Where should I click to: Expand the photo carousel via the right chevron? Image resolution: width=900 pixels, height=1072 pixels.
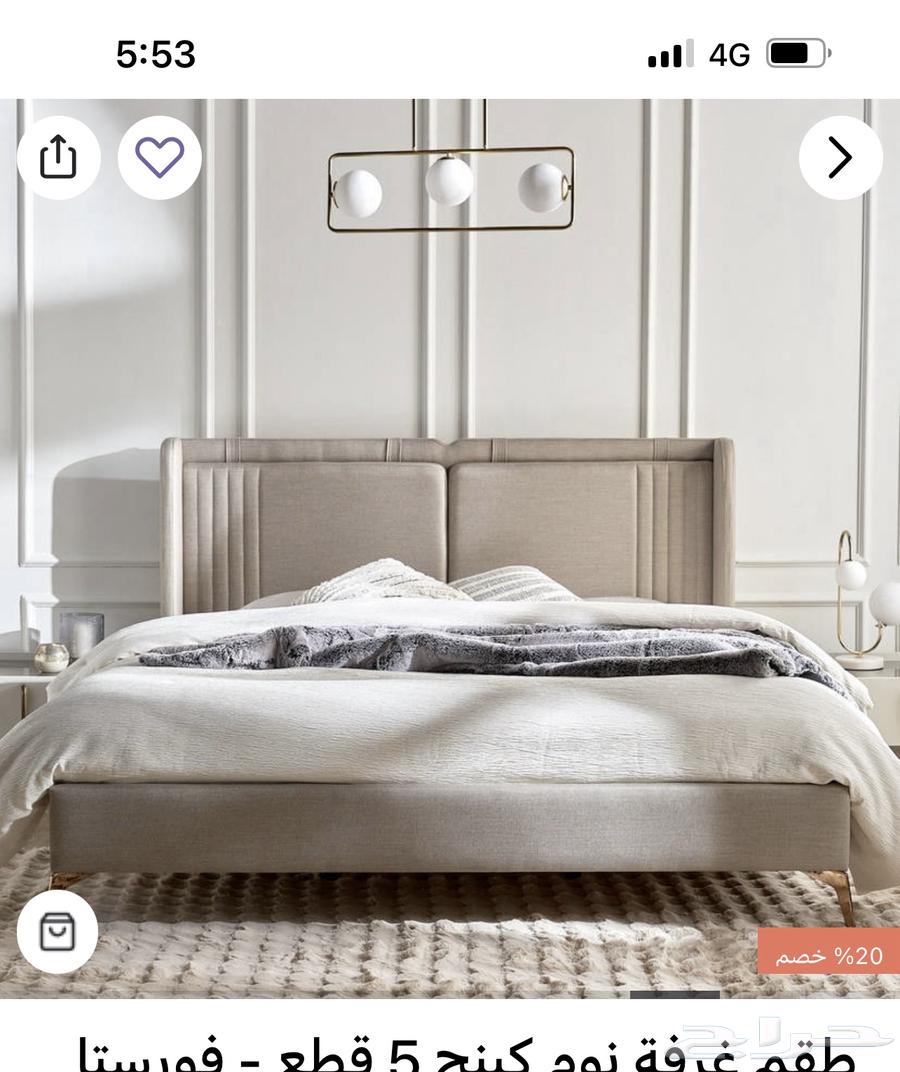click(839, 158)
